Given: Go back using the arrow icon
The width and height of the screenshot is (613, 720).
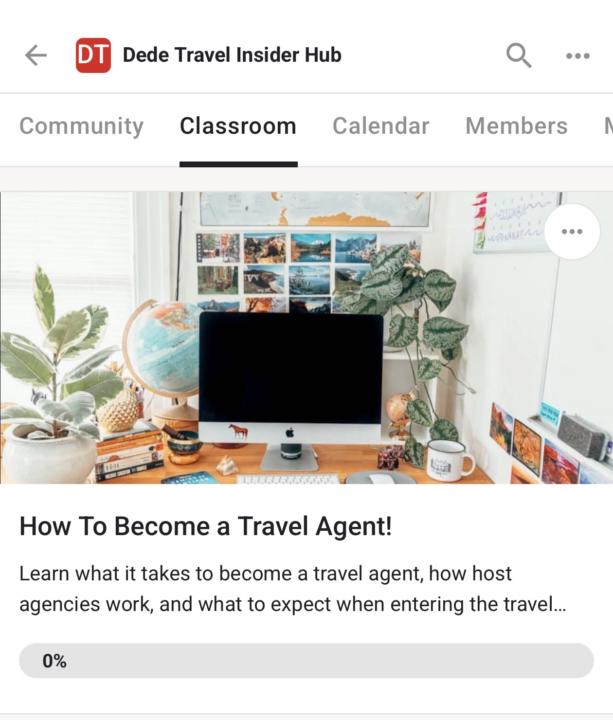Looking at the screenshot, I should 36,55.
